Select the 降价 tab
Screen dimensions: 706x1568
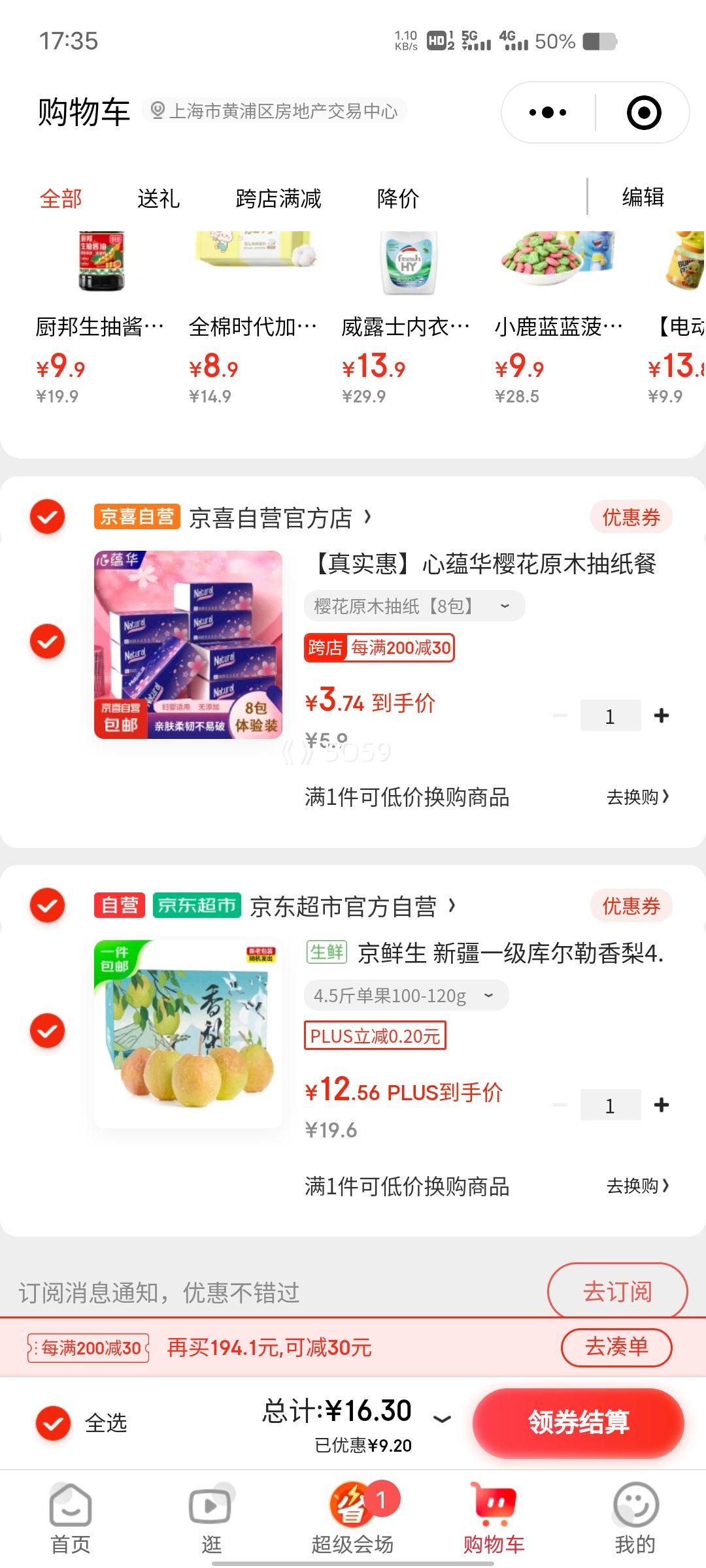click(397, 198)
